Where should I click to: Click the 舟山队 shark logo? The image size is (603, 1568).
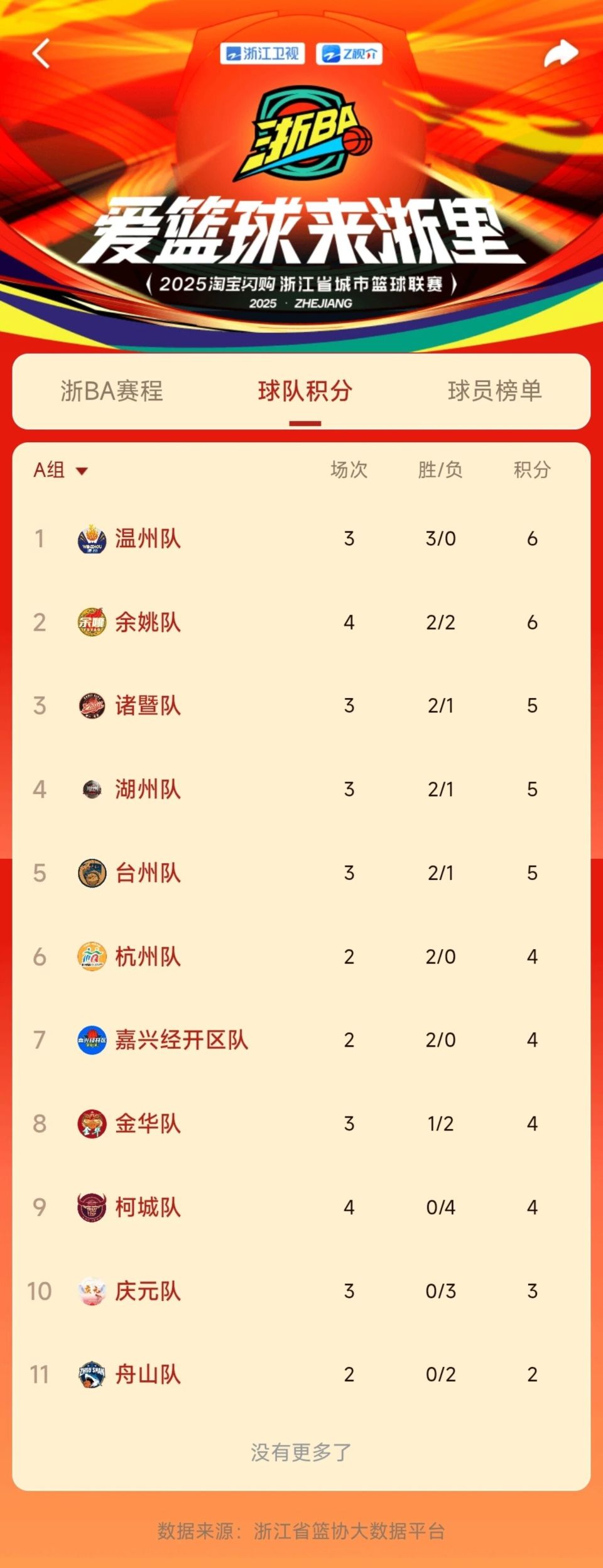point(90,1374)
